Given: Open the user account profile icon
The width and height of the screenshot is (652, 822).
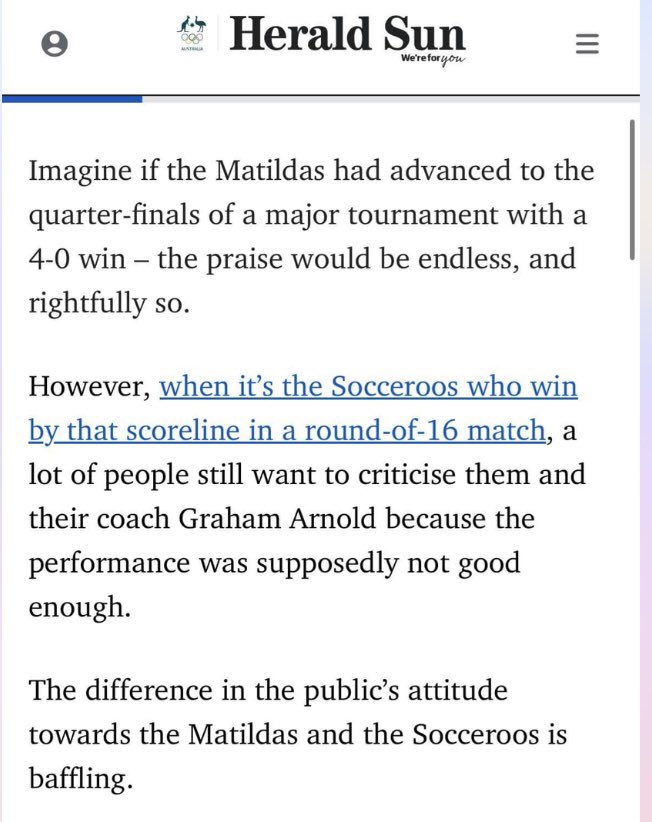Looking at the screenshot, I should [x=54, y=44].
